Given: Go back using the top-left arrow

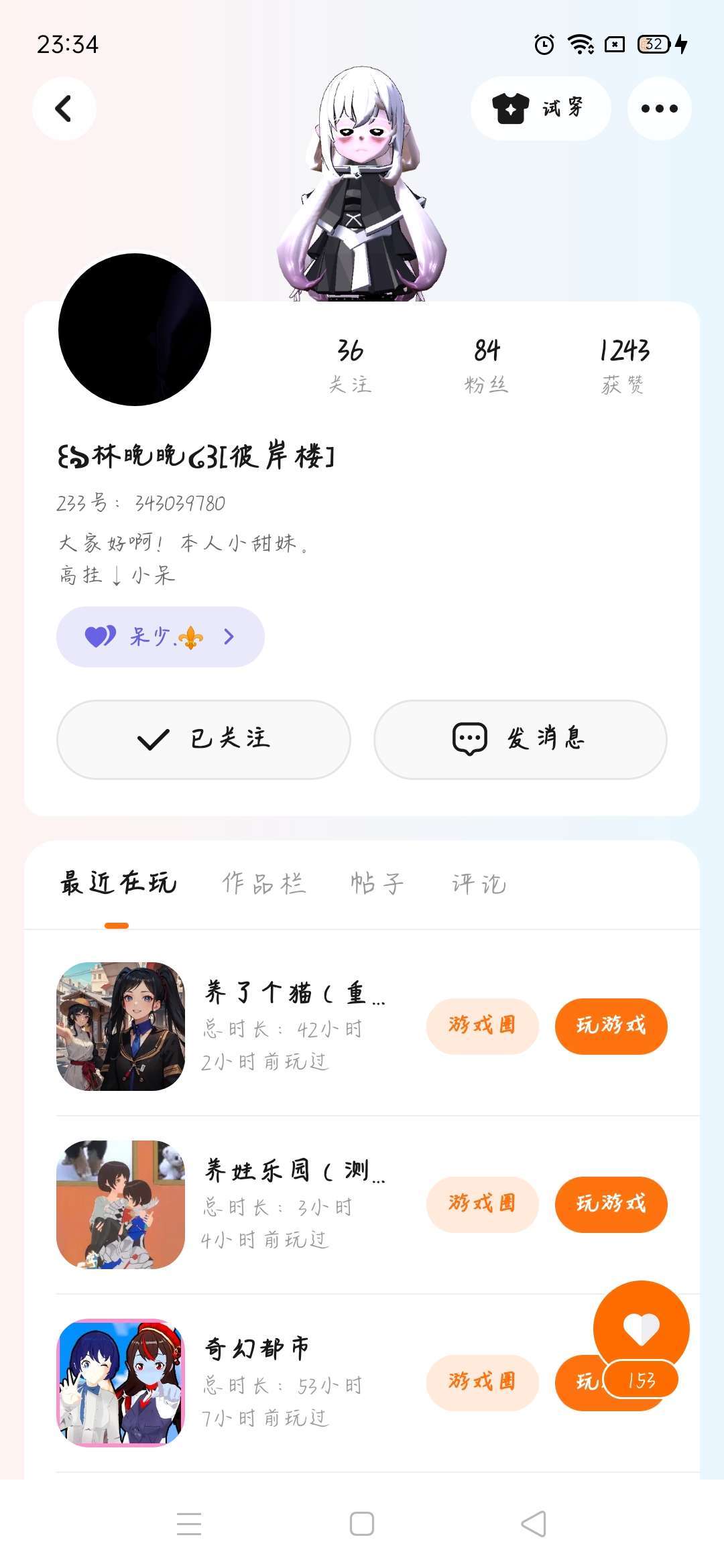Looking at the screenshot, I should (x=64, y=109).
